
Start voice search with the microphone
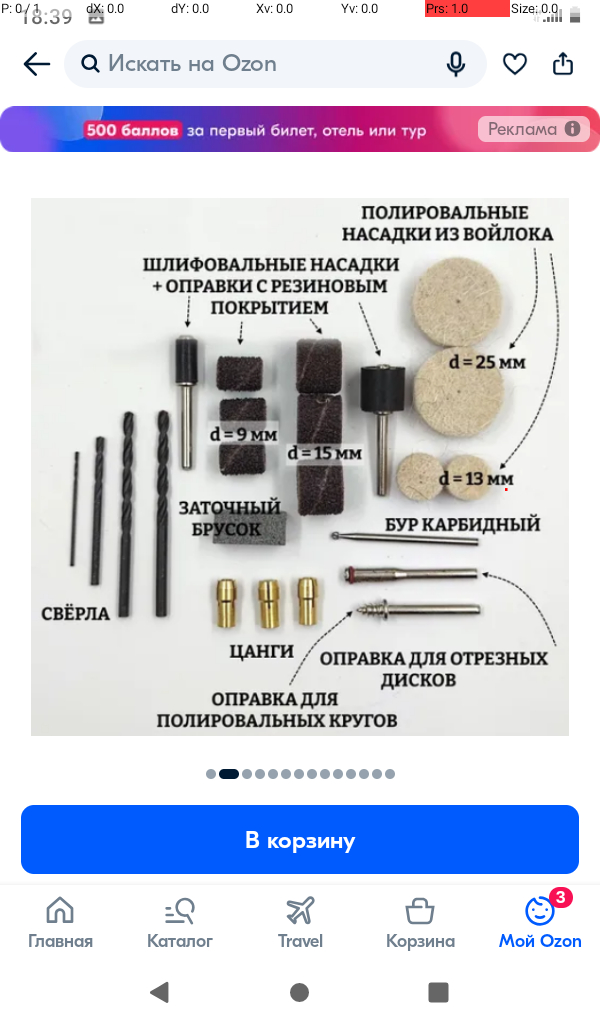(x=456, y=64)
